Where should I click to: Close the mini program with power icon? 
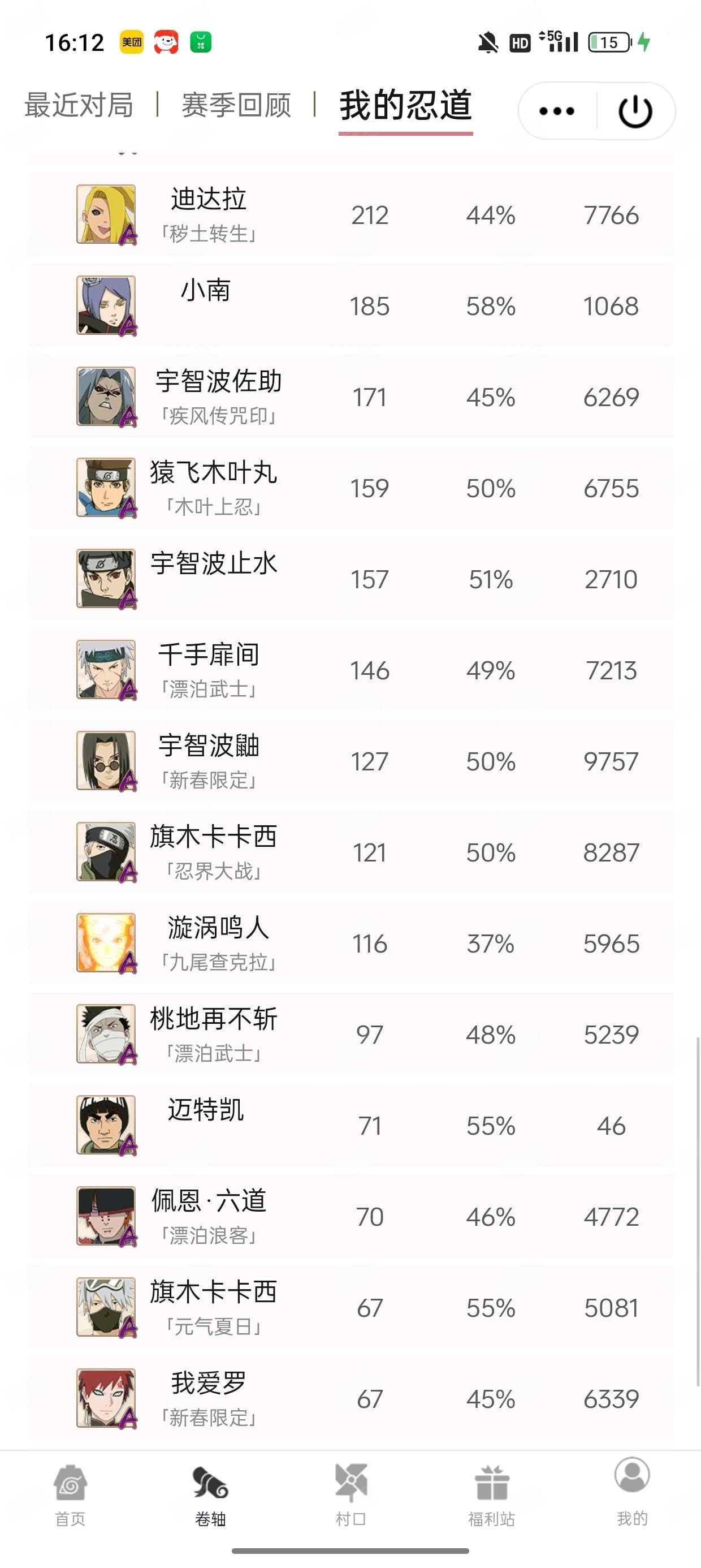tap(635, 111)
